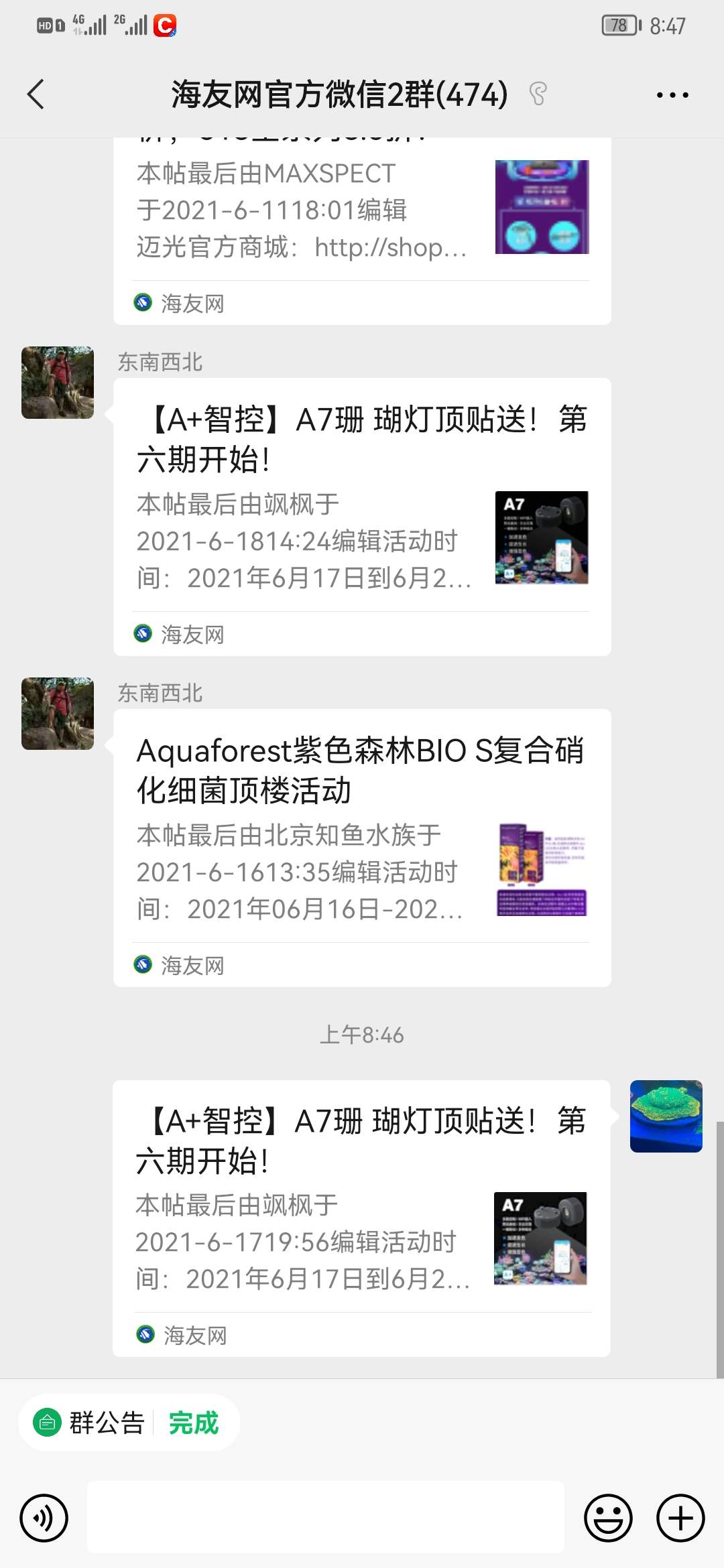Open the emoji picker
The width and height of the screenshot is (724, 1568).
pyautogui.click(x=608, y=1518)
